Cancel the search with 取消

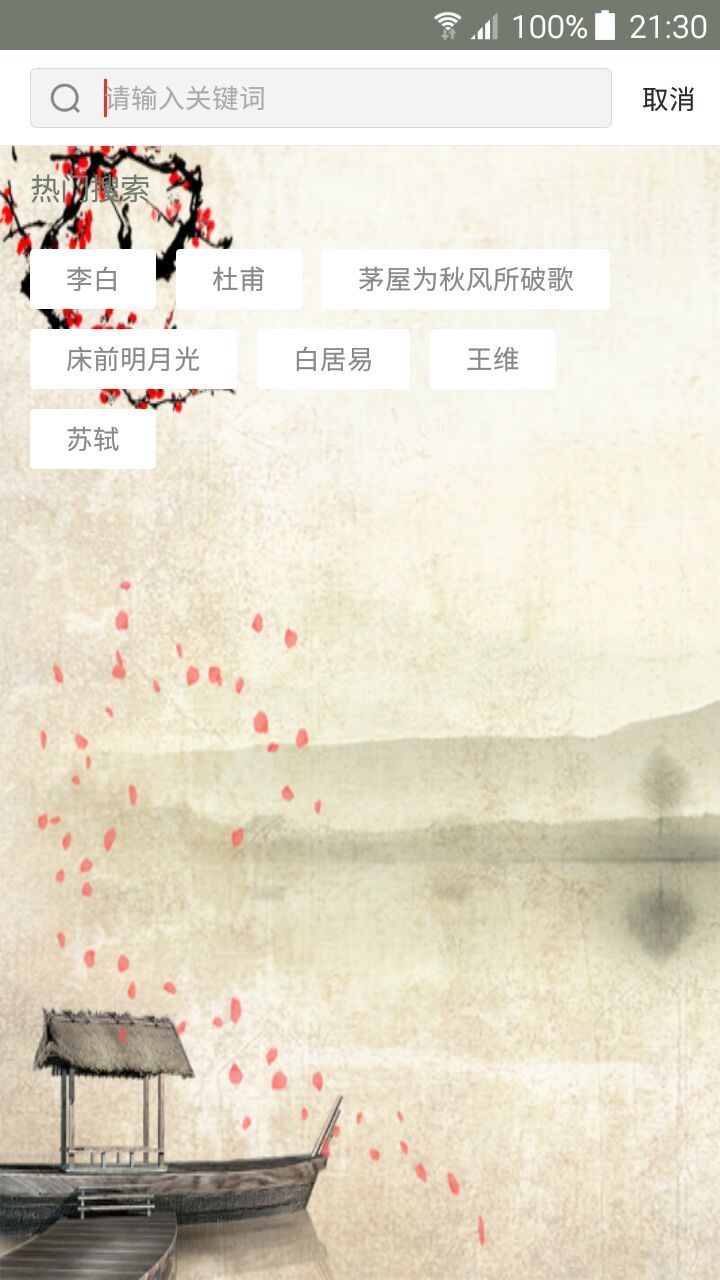[x=667, y=96]
